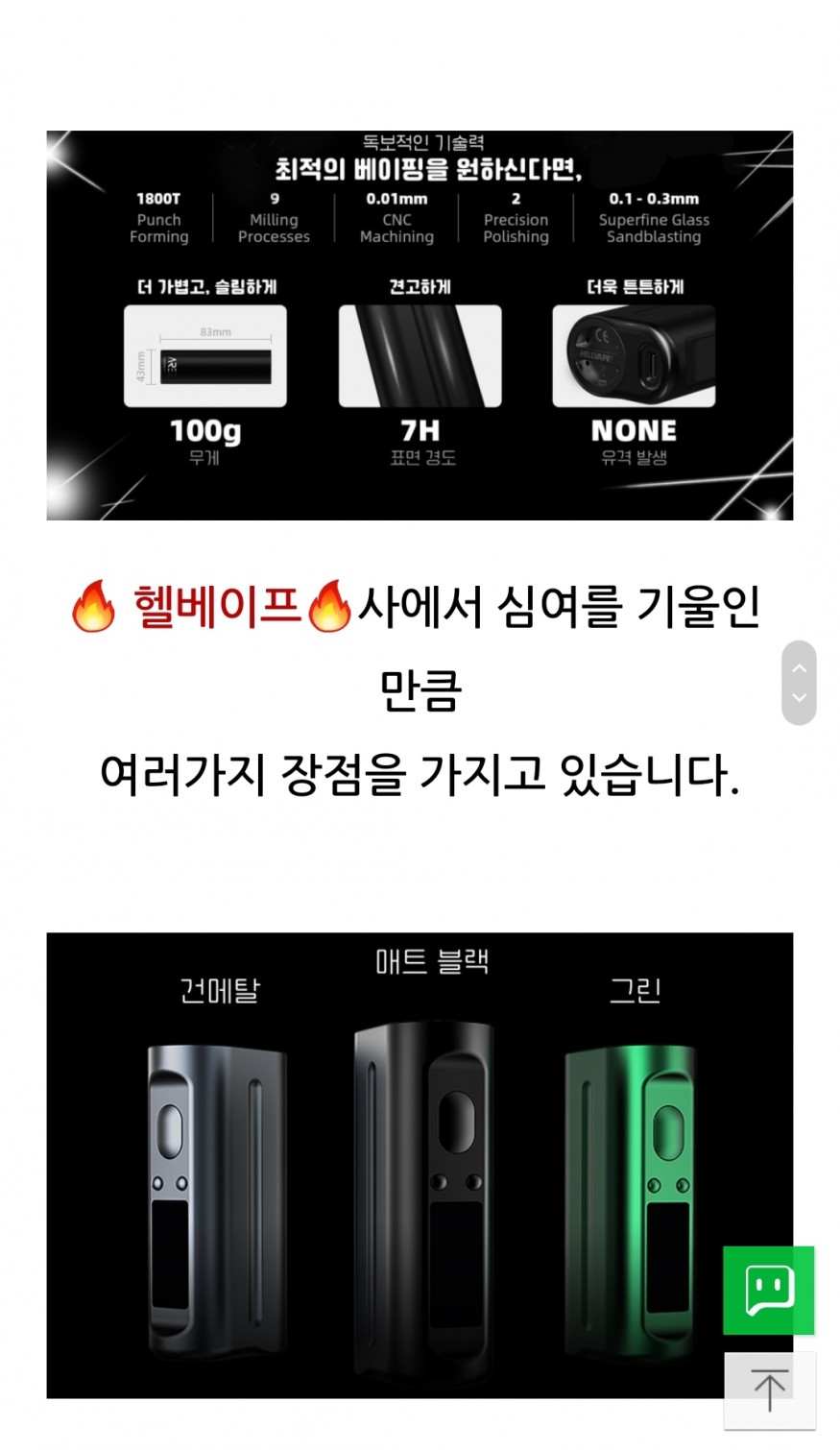Tap the back-to-top arrow button

pos(769,1390)
